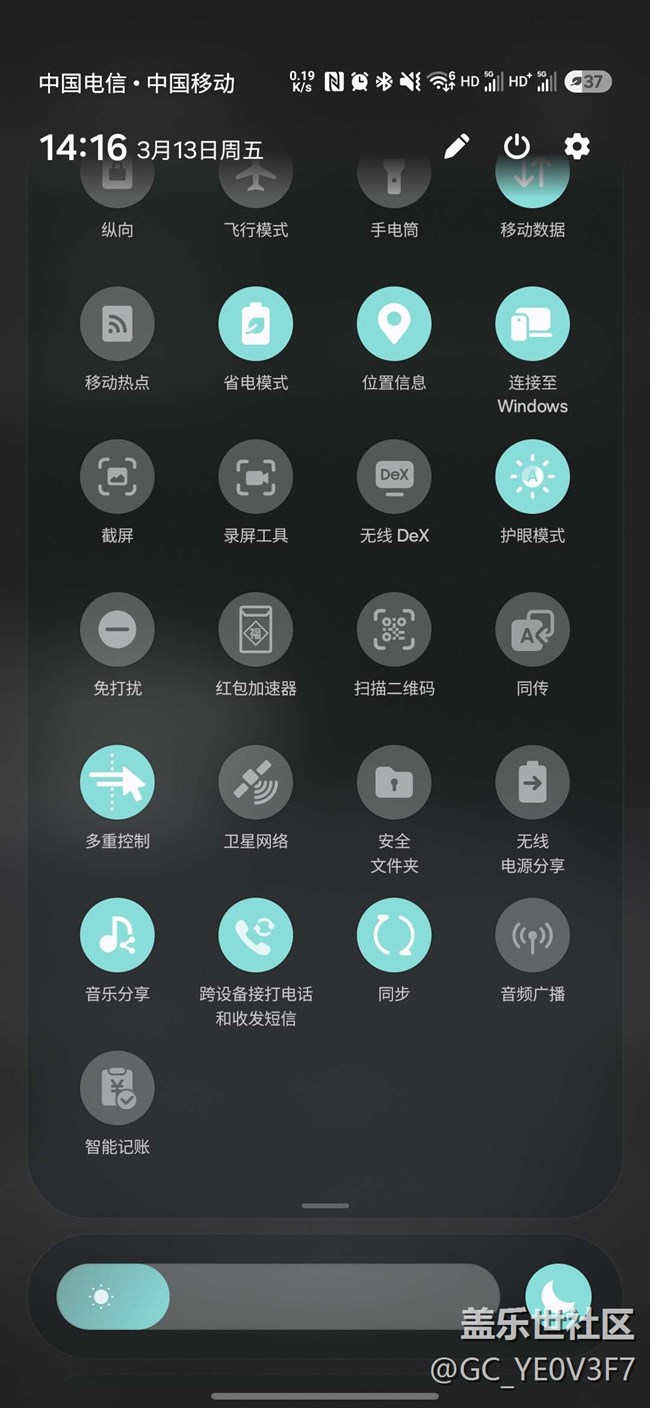Toggle 连接至 Windows link
Image resolution: width=650 pixels, height=1408 pixels.
click(x=532, y=324)
